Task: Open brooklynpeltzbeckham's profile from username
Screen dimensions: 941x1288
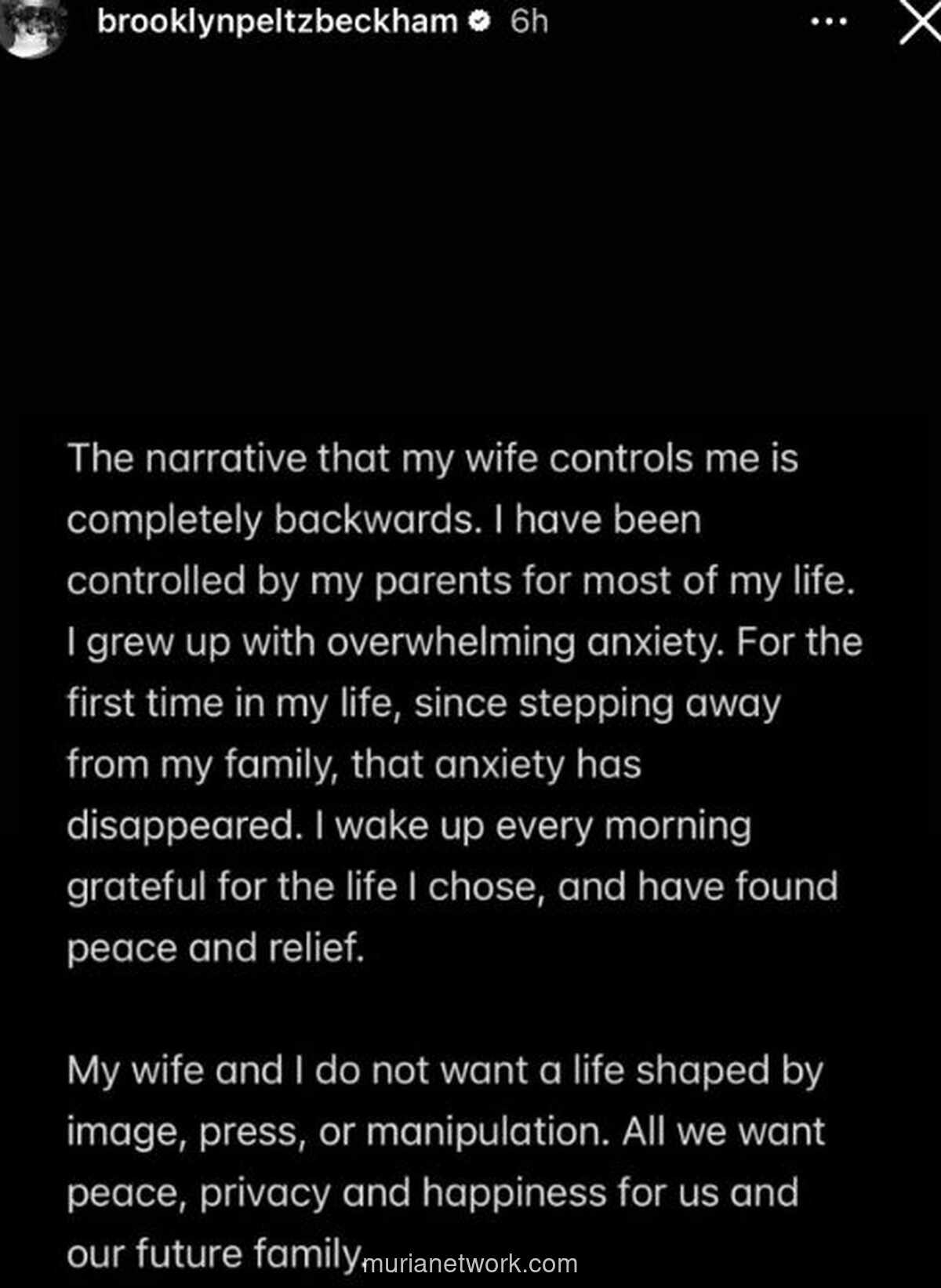Action: 277,22
